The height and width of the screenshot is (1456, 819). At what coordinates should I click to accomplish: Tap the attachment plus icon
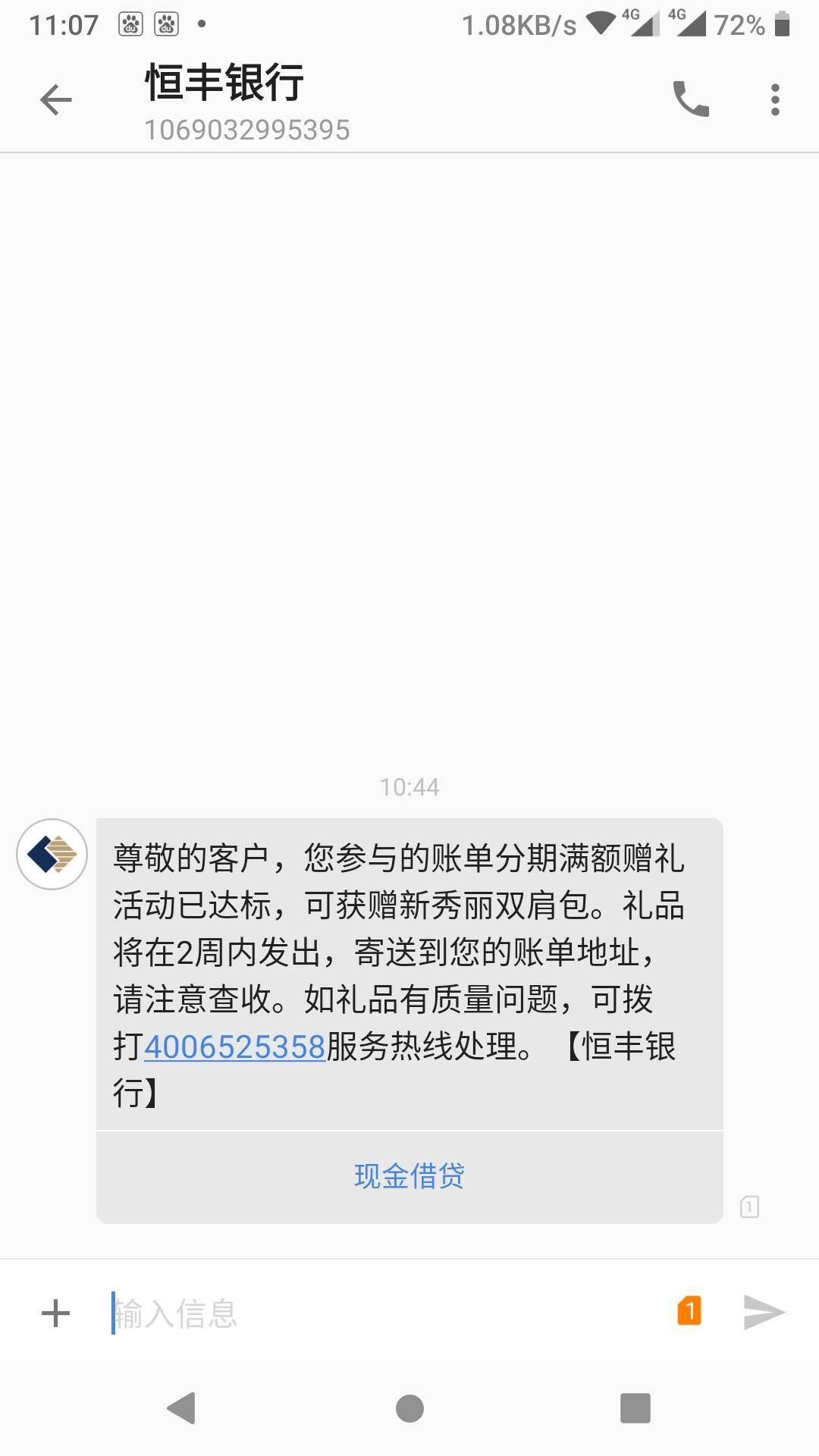pyautogui.click(x=55, y=1313)
